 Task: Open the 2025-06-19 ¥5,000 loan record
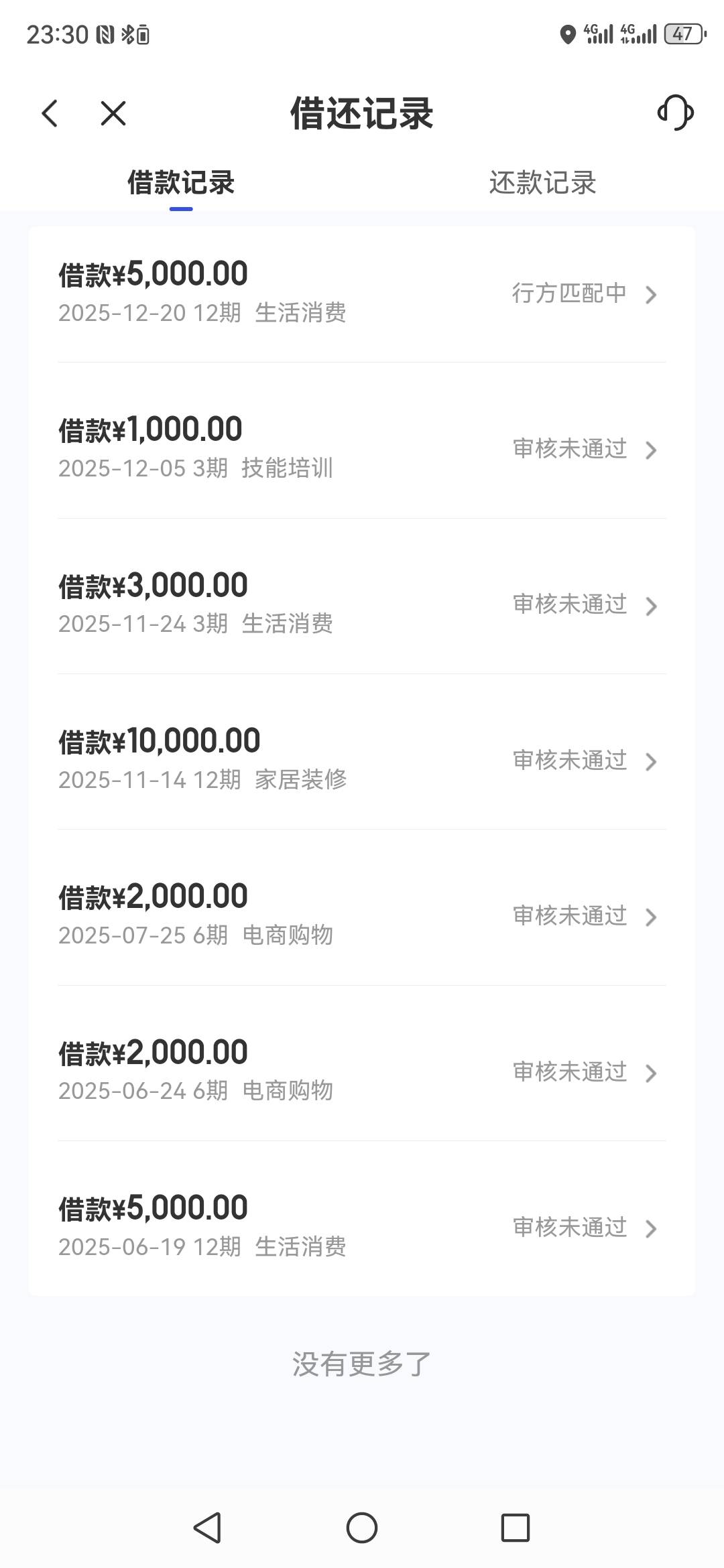click(x=361, y=1228)
